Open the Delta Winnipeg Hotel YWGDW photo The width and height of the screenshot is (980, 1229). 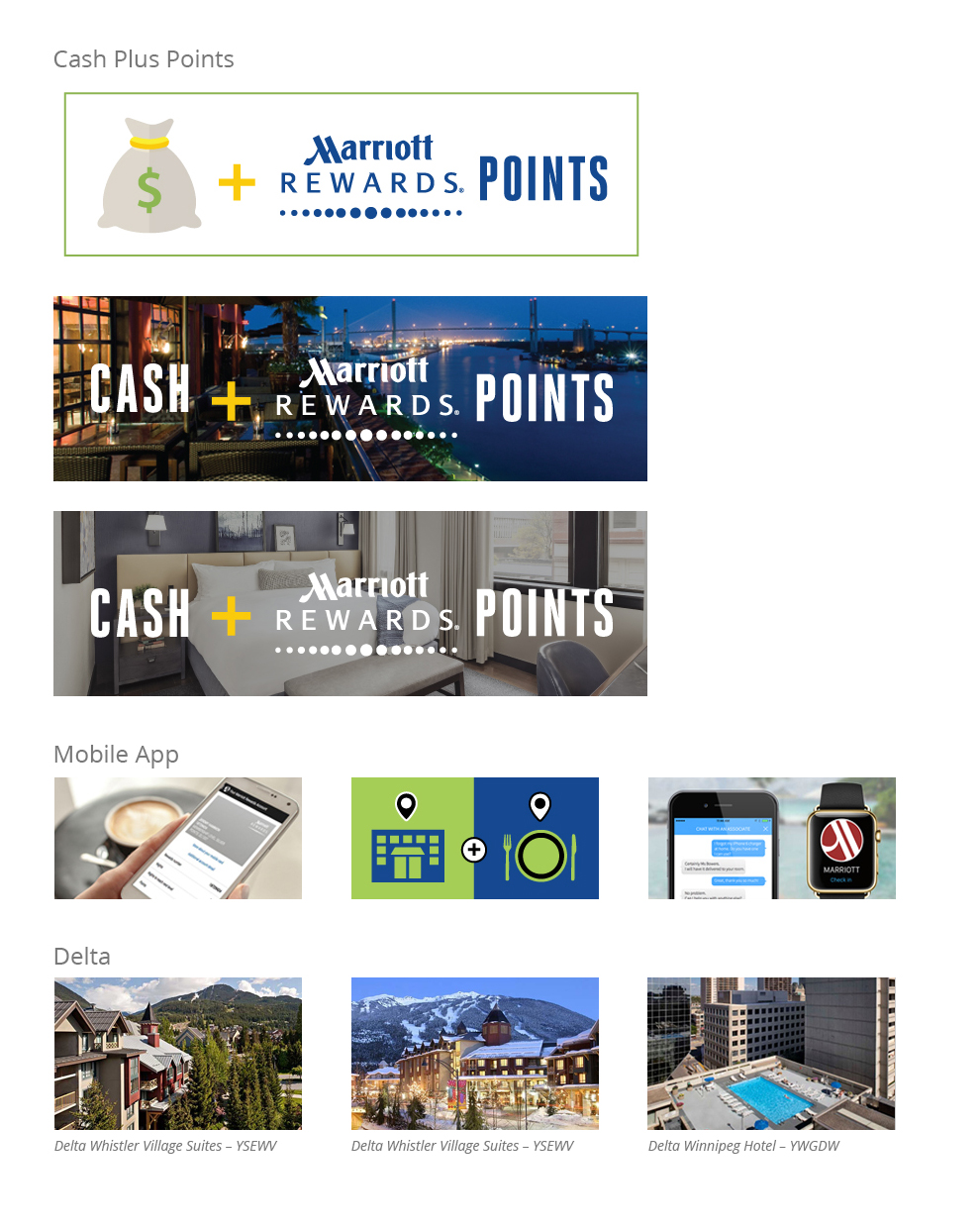[x=771, y=1053]
